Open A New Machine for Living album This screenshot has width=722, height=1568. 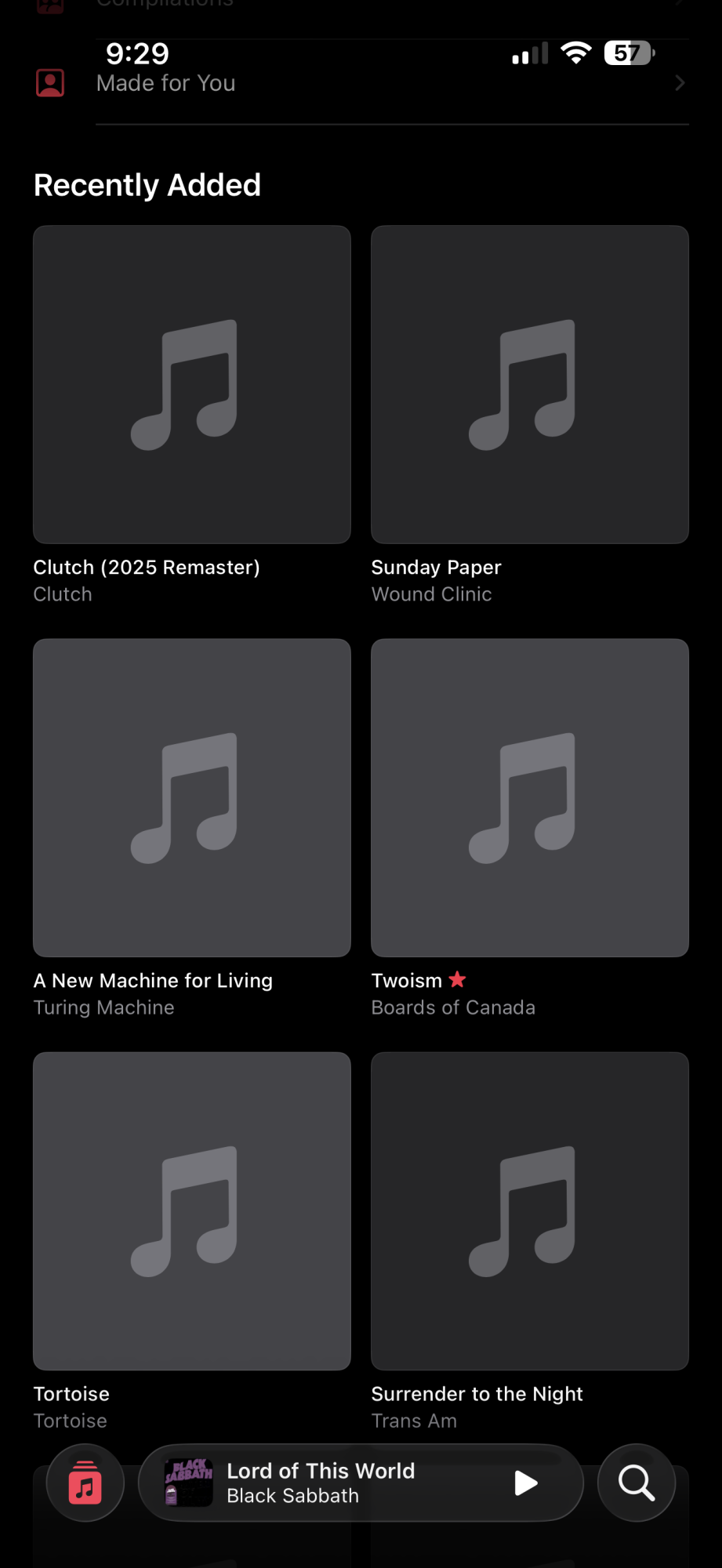[192, 797]
